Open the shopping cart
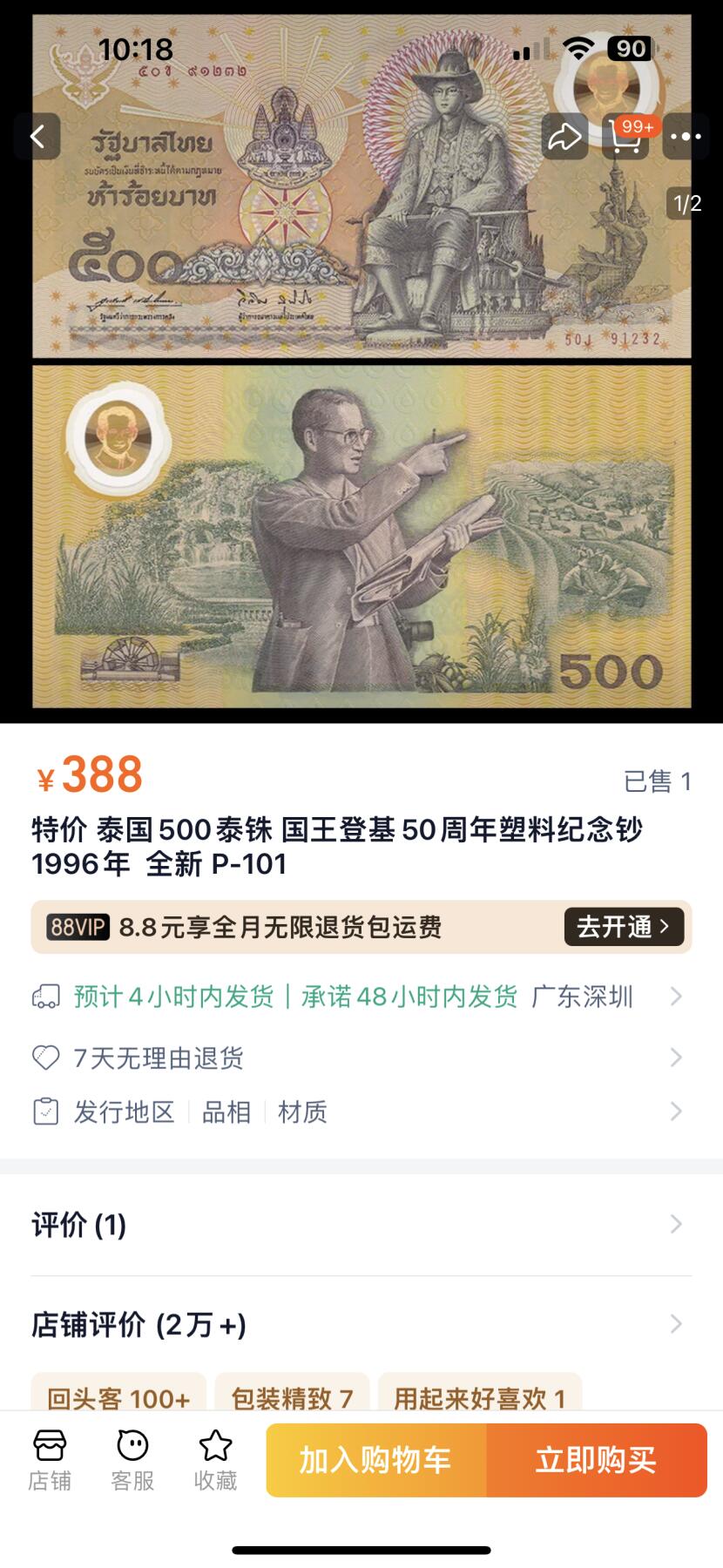The image size is (723, 1568). click(625, 136)
